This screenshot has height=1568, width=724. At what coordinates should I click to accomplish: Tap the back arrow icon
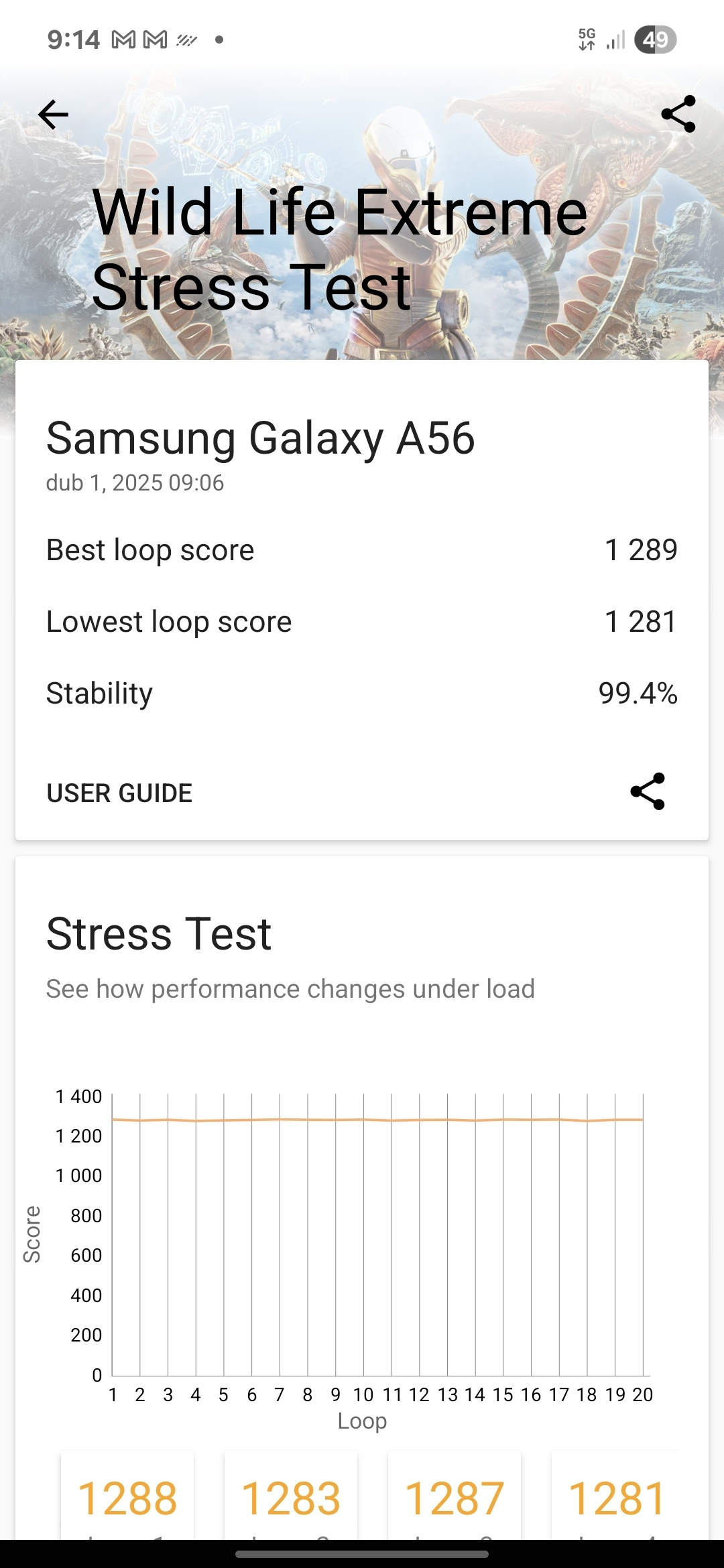(52, 114)
